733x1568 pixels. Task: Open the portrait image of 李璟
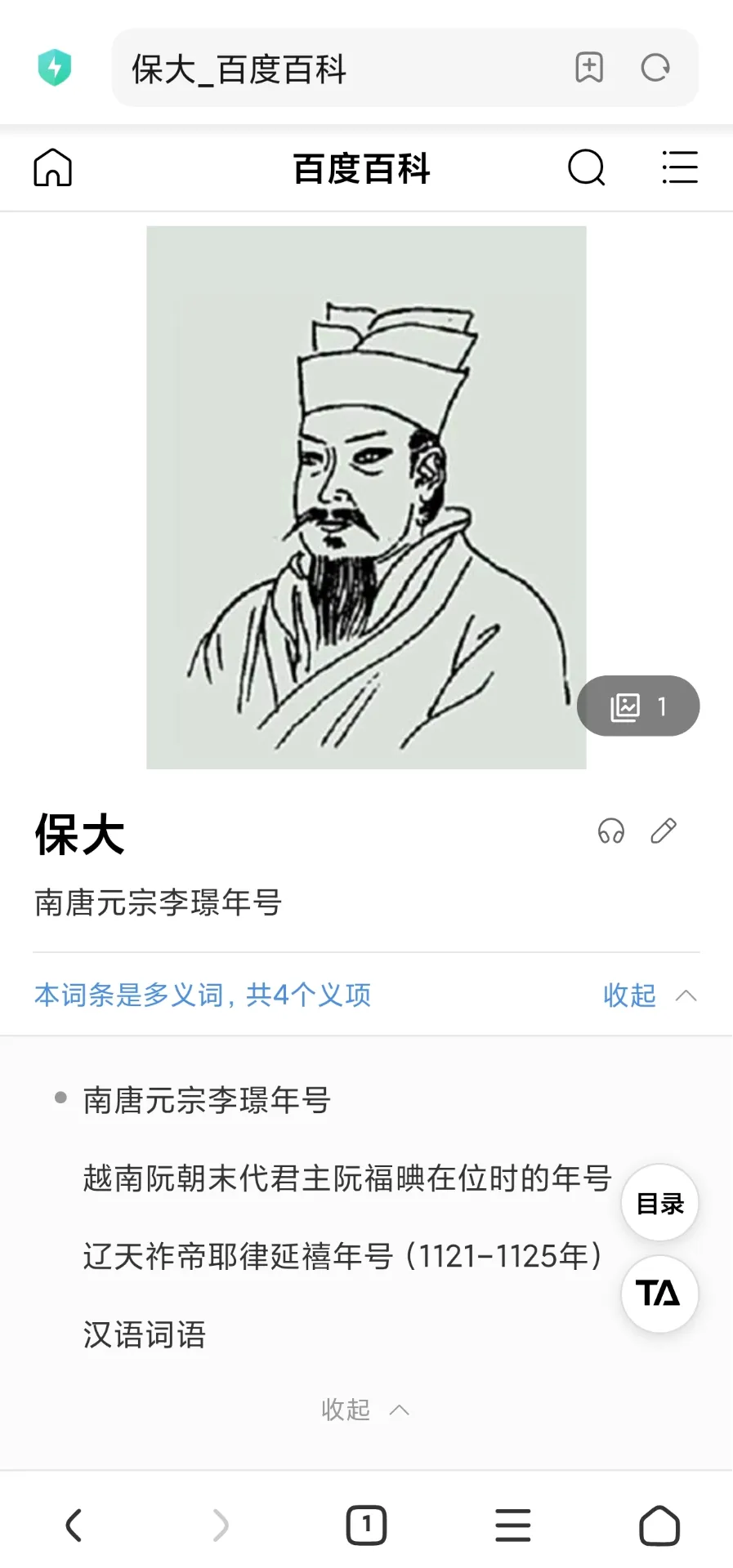coord(366,497)
